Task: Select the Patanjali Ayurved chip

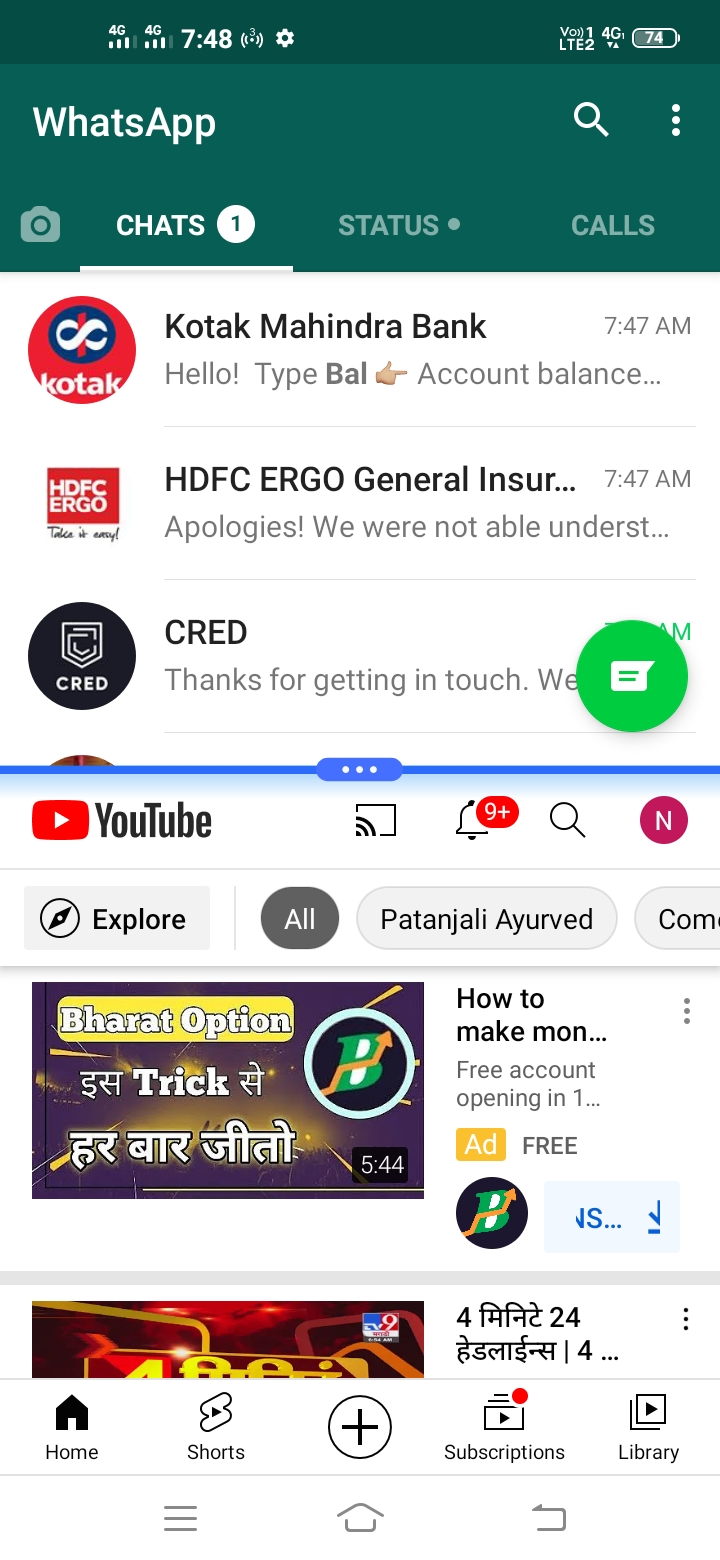Action: click(486, 918)
